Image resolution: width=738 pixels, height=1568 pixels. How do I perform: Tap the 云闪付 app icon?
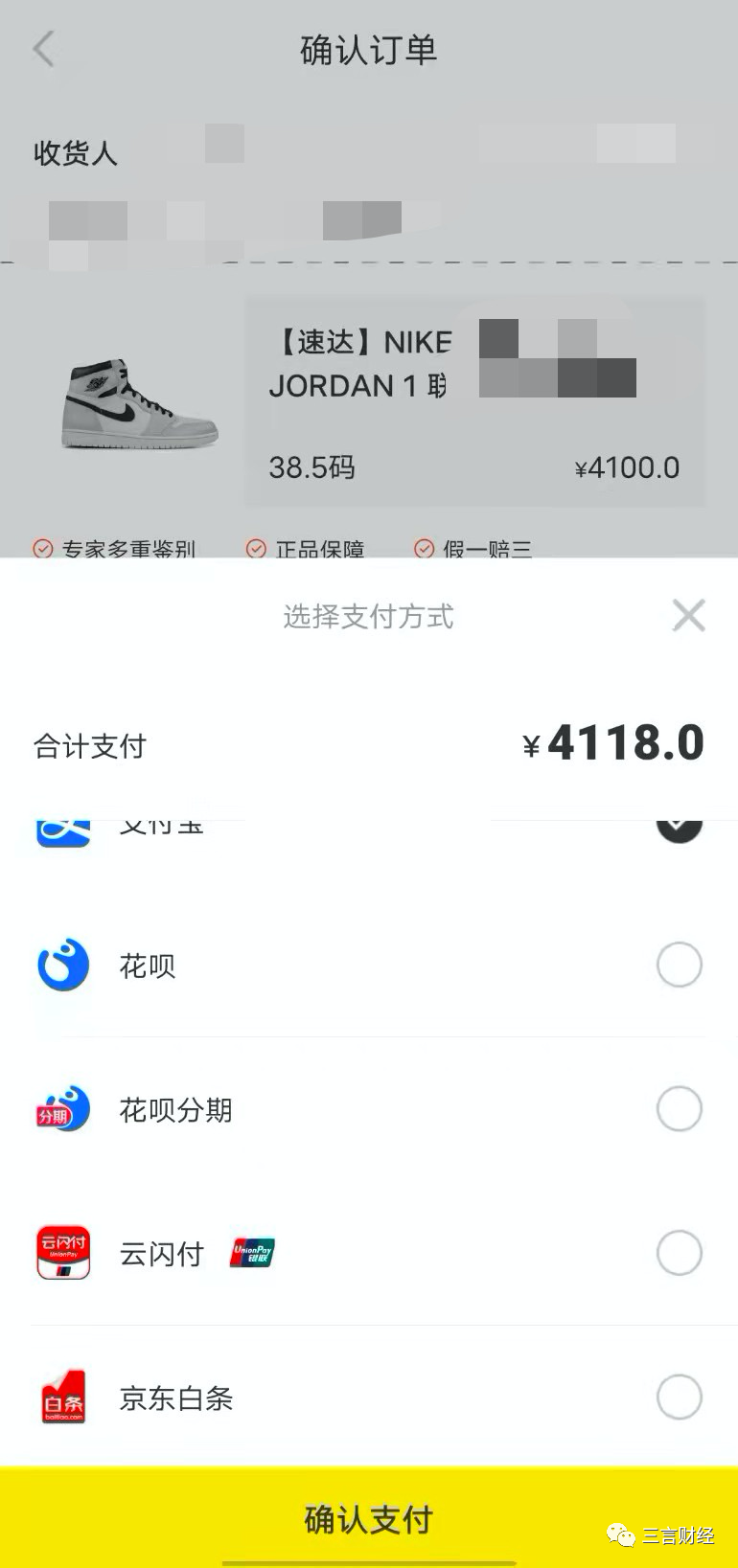click(x=61, y=1252)
